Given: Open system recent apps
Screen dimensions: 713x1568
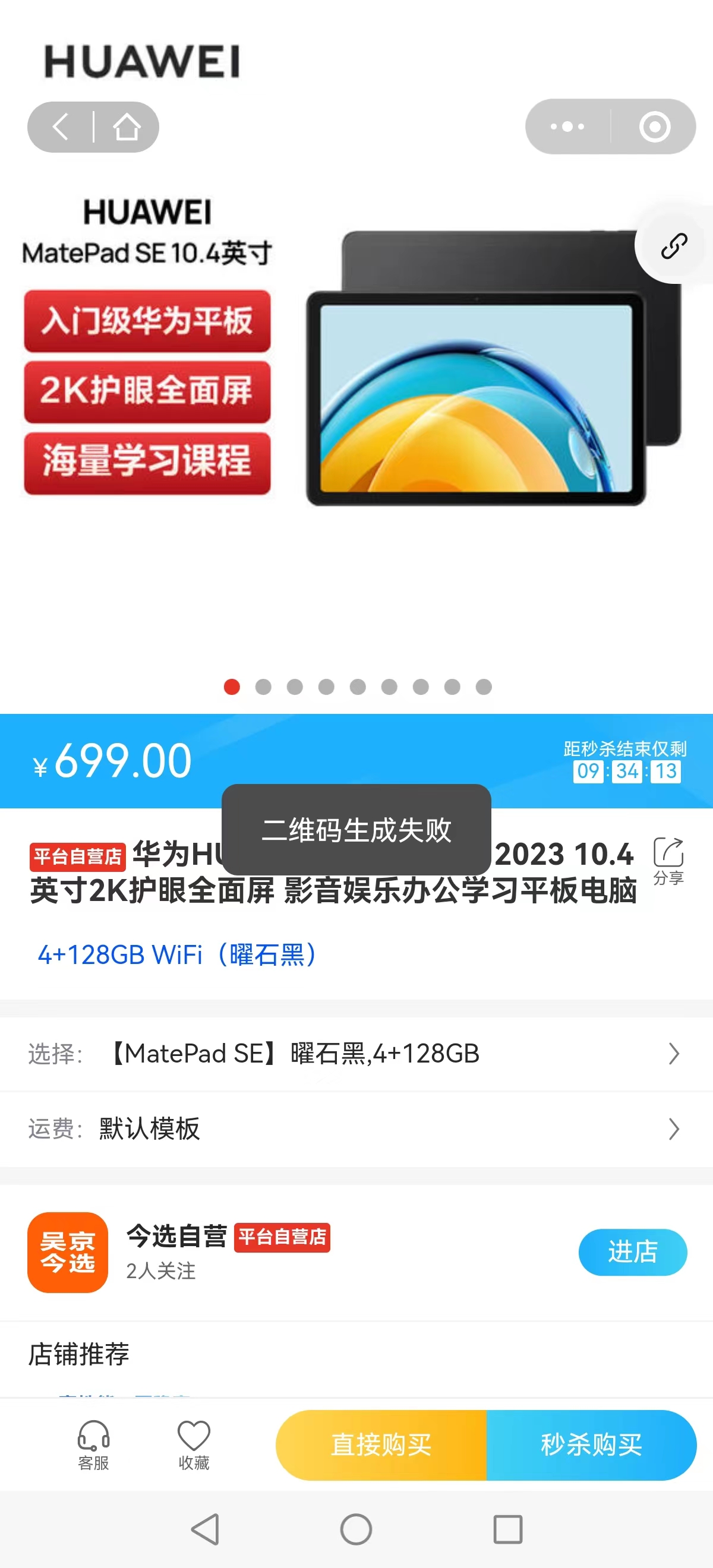Looking at the screenshot, I should (x=507, y=1528).
